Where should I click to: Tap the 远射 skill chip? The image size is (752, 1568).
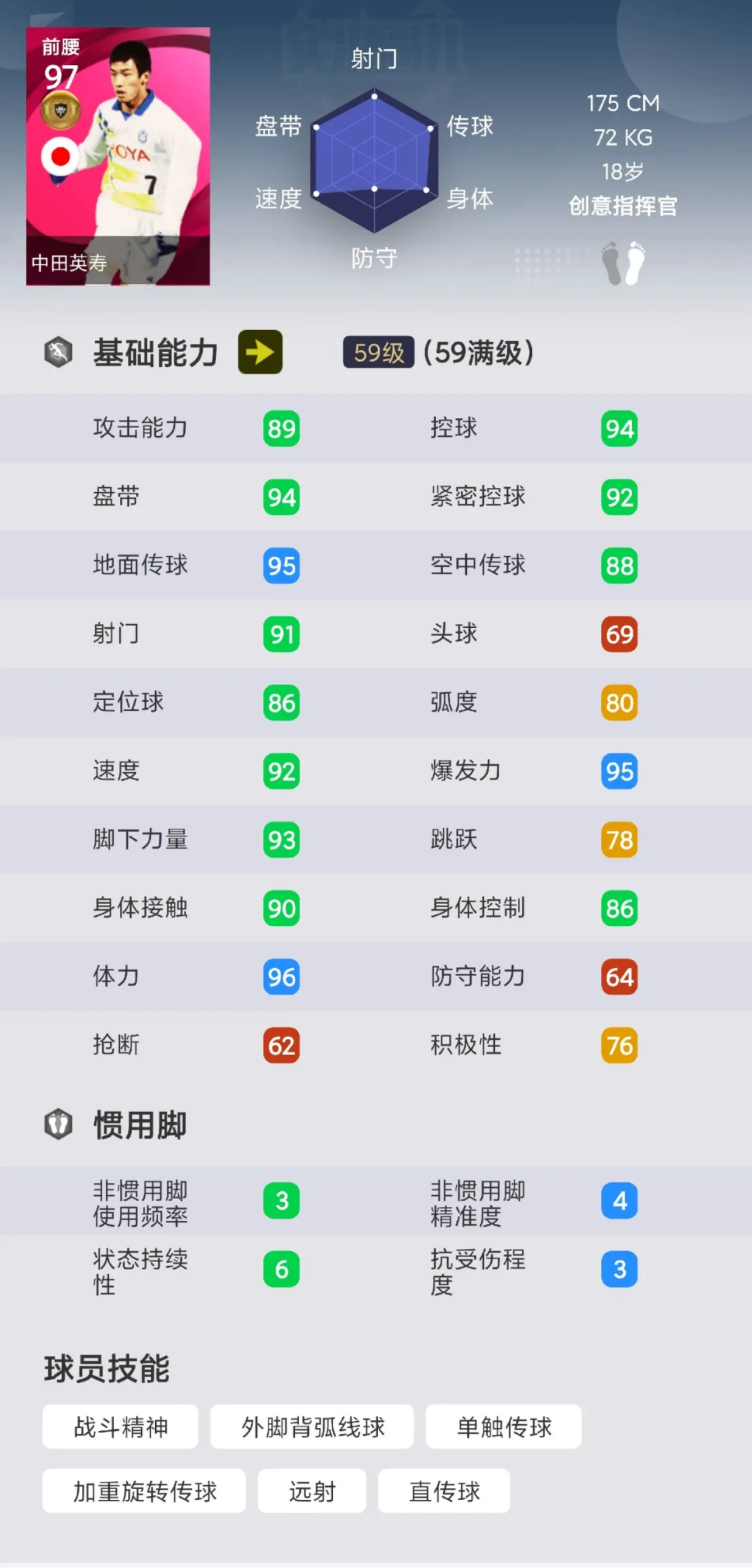coord(312,1491)
